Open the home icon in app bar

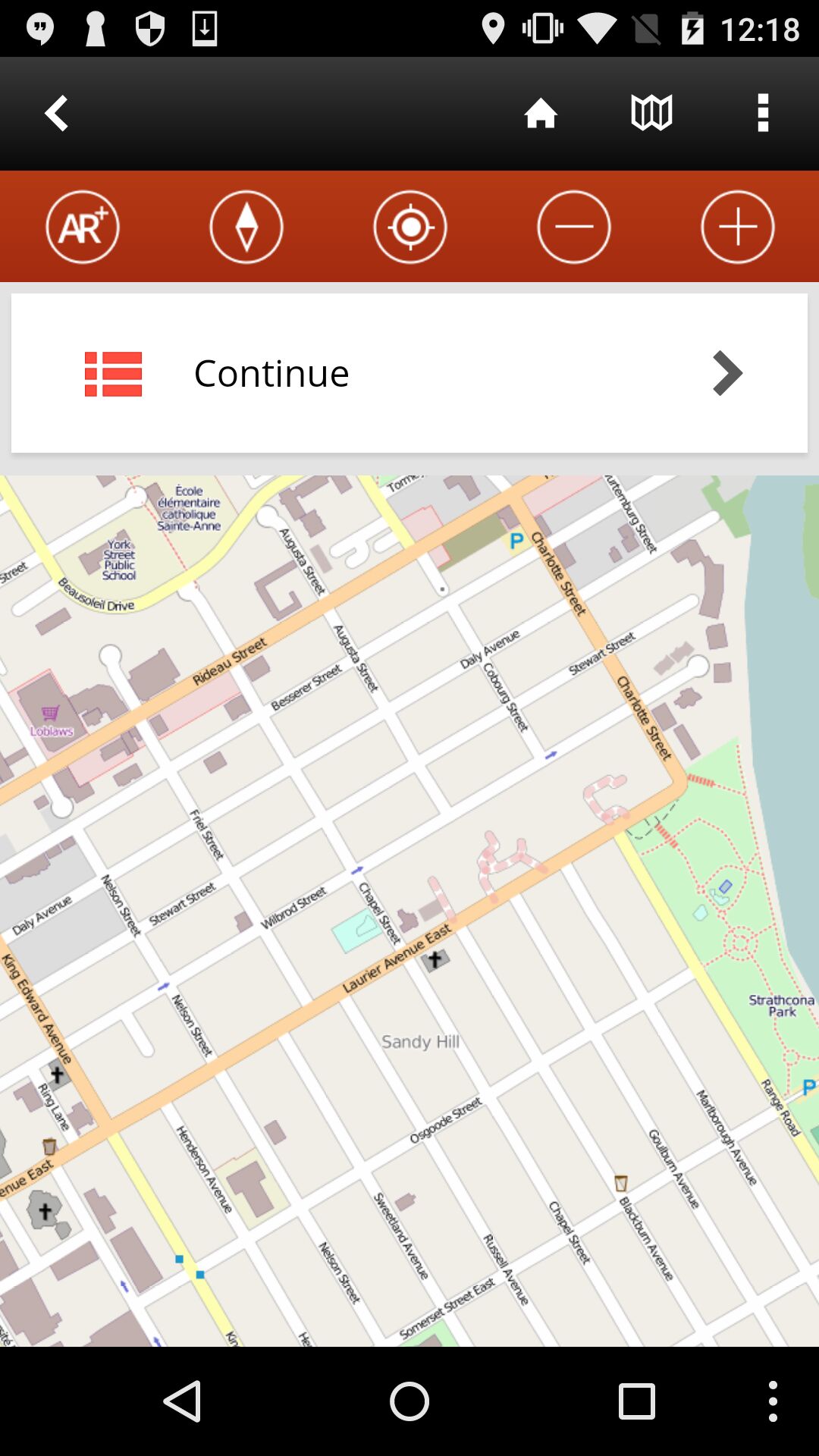(x=541, y=114)
